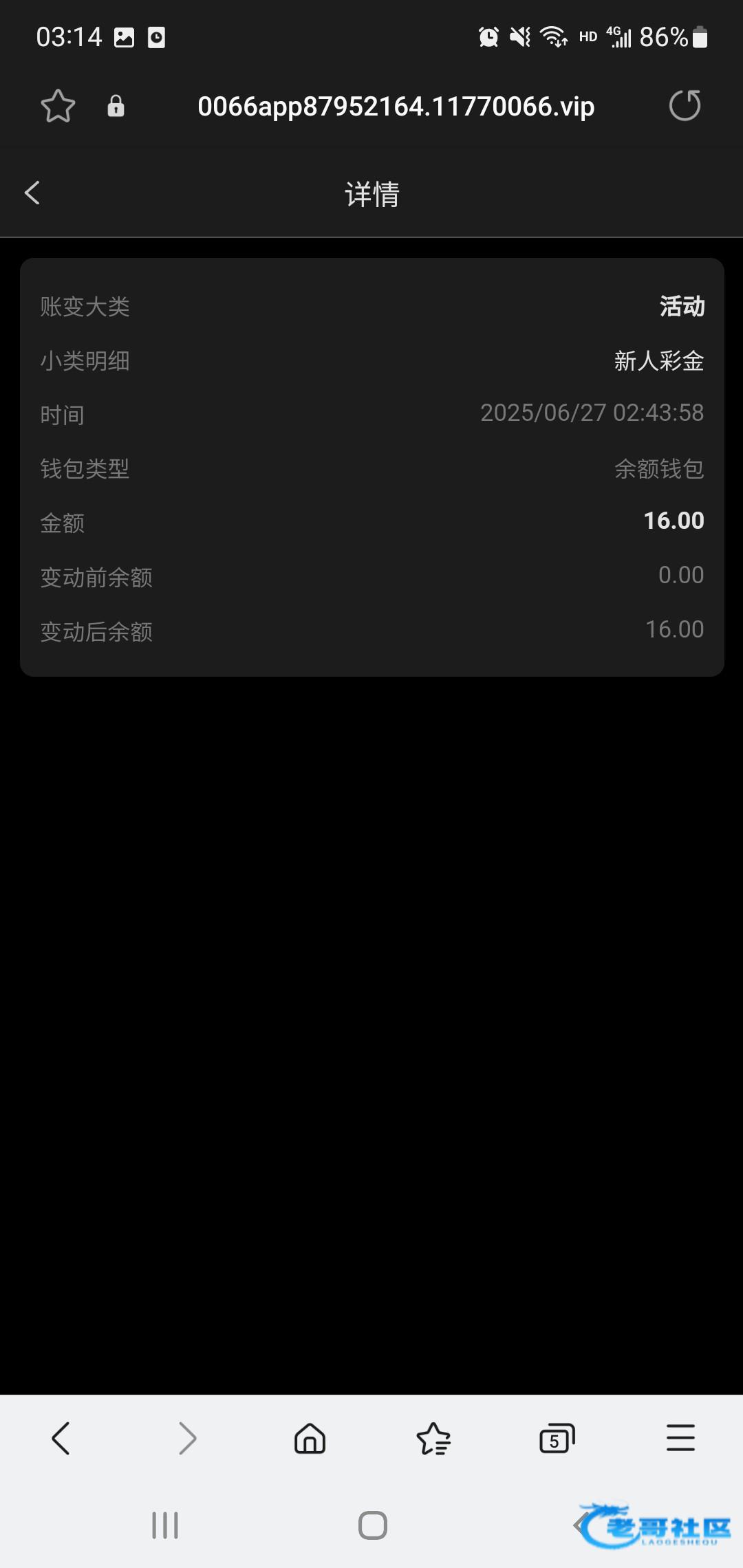Navigate back with browser toolbar arrow
Image resolution: width=743 pixels, height=1568 pixels.
click(x=61, y=1438)
